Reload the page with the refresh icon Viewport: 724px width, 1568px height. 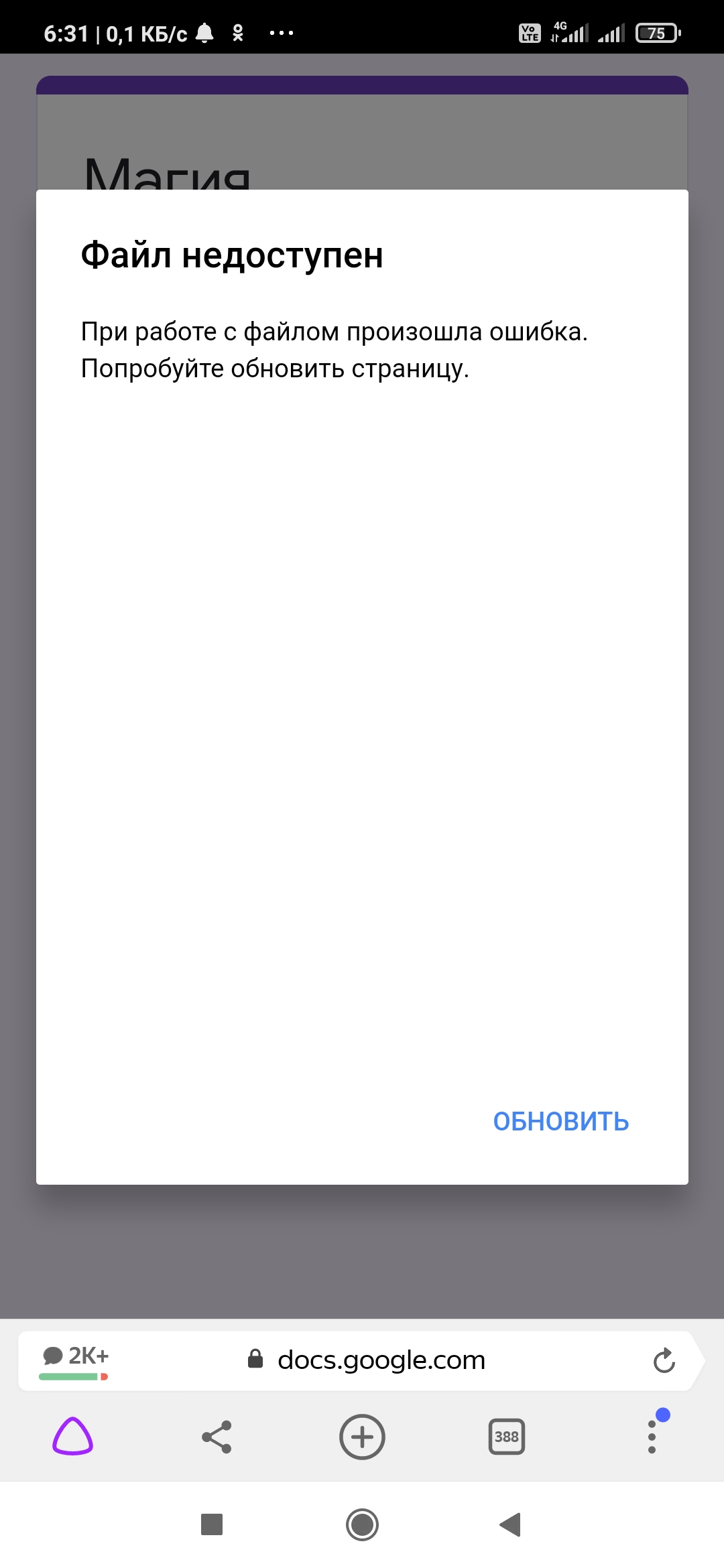[663, 1360]
